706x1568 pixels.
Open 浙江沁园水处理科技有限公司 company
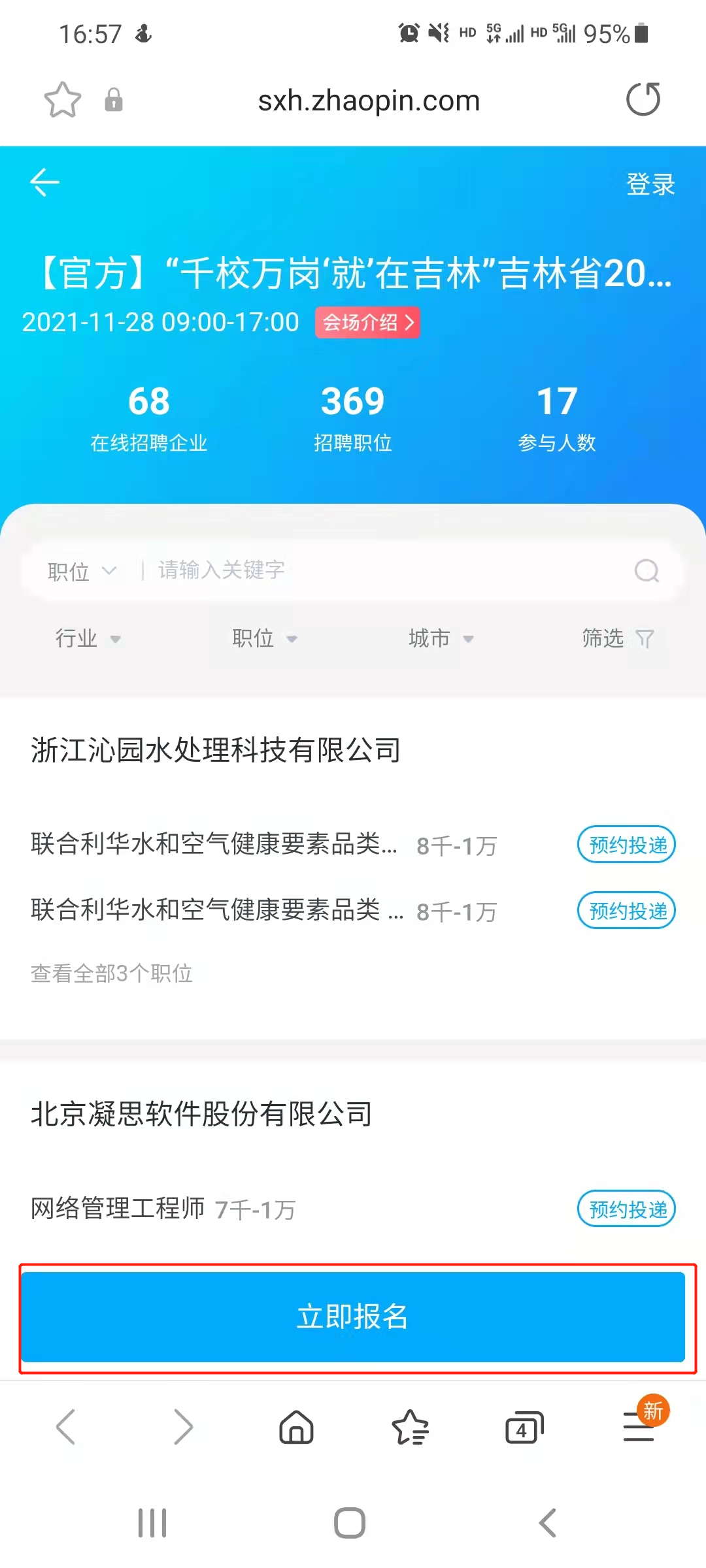point(216,750)
